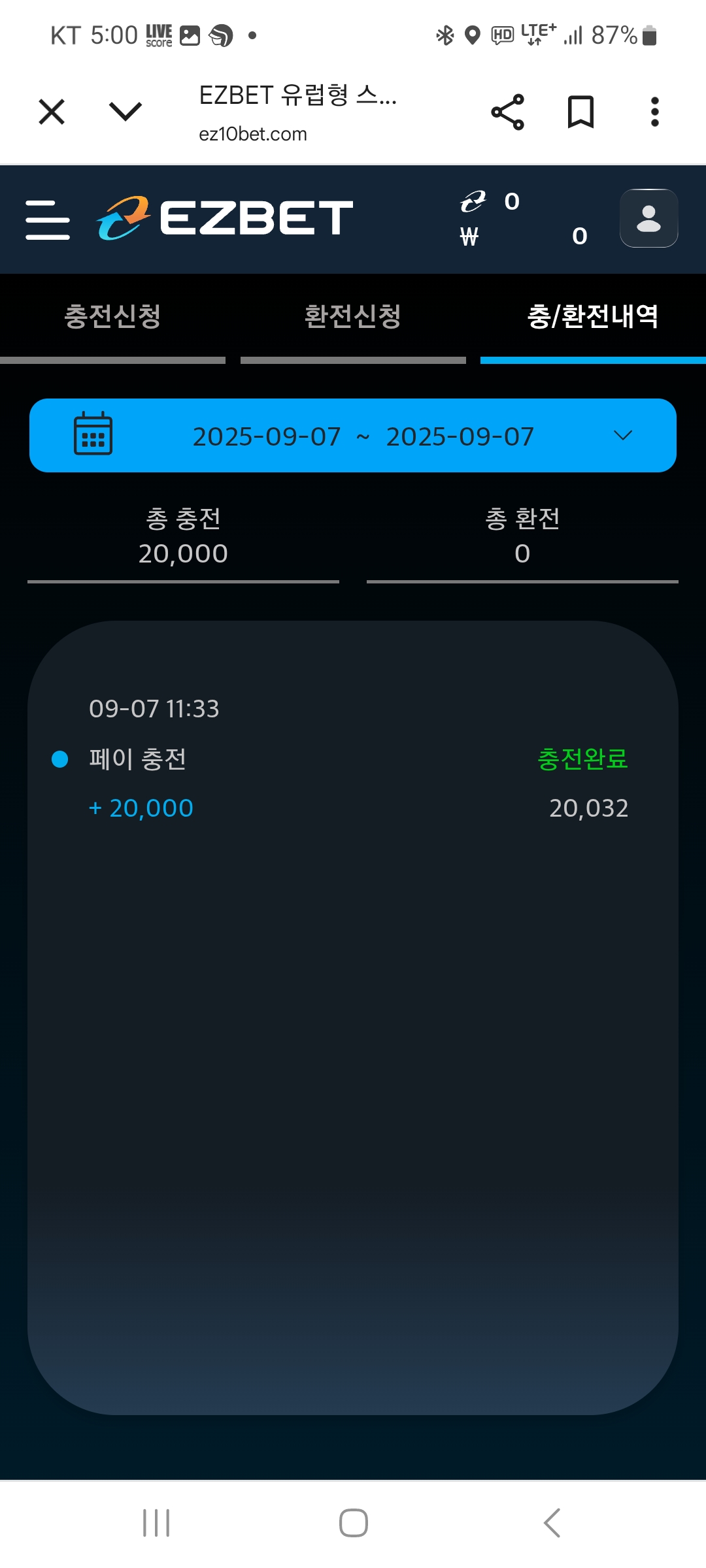The height and width of the screenshot is (1568, 706).
Task: Go back with the system back button
Action: [x=552, y=1523]
